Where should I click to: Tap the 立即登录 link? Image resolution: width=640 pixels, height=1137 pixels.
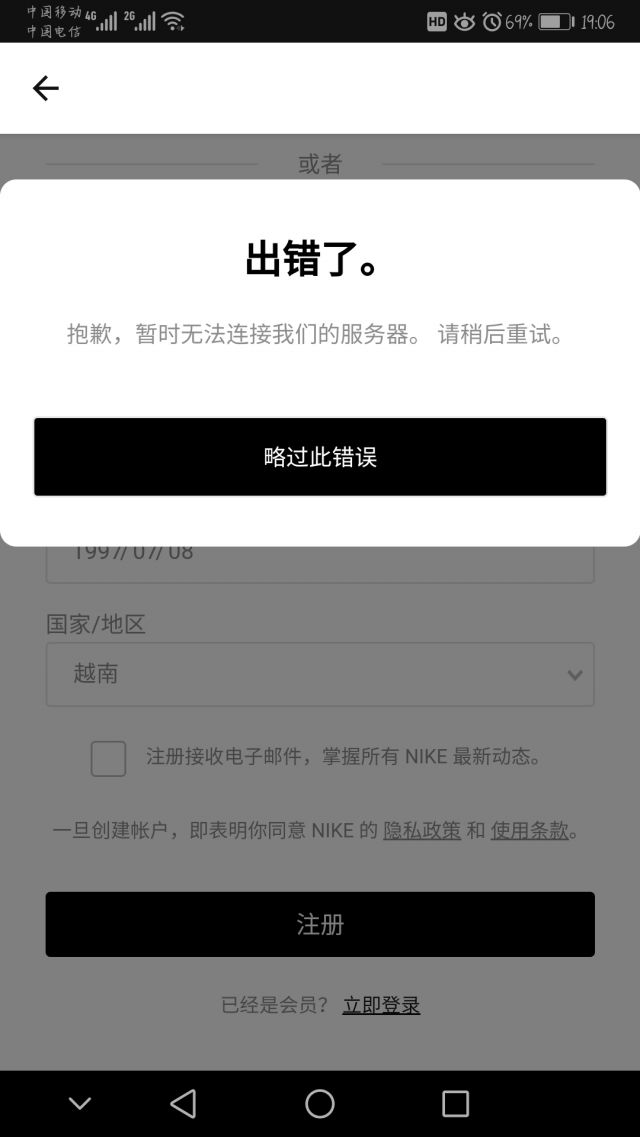point(381,1005)
